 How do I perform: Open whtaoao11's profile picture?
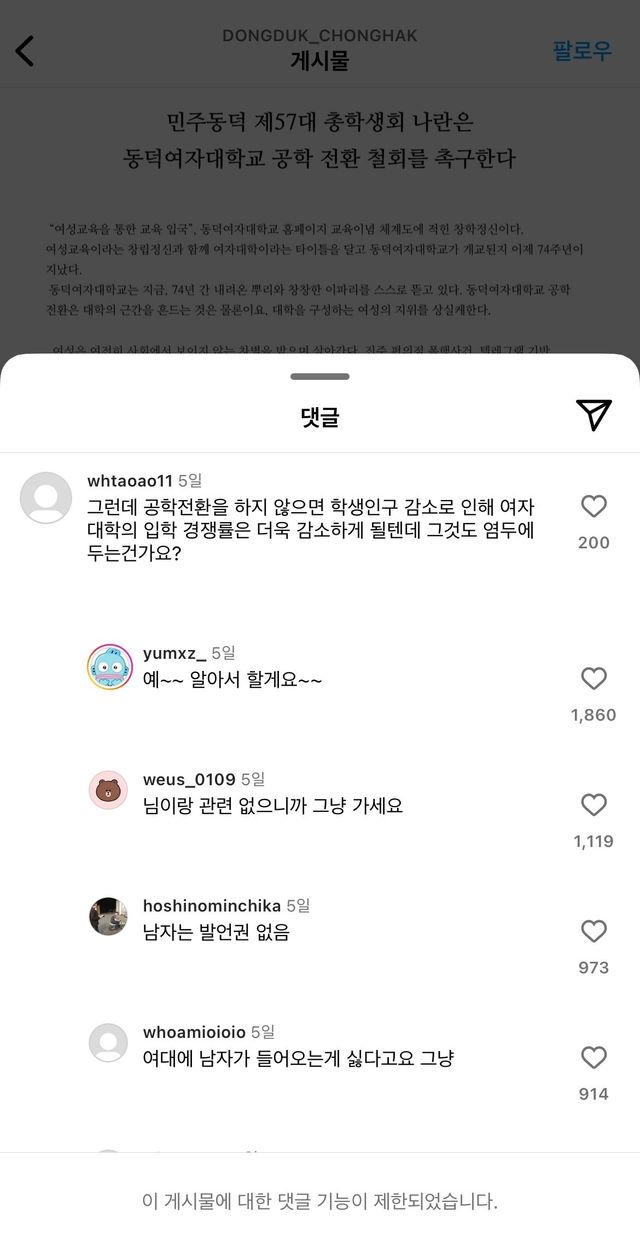point(46,498)
